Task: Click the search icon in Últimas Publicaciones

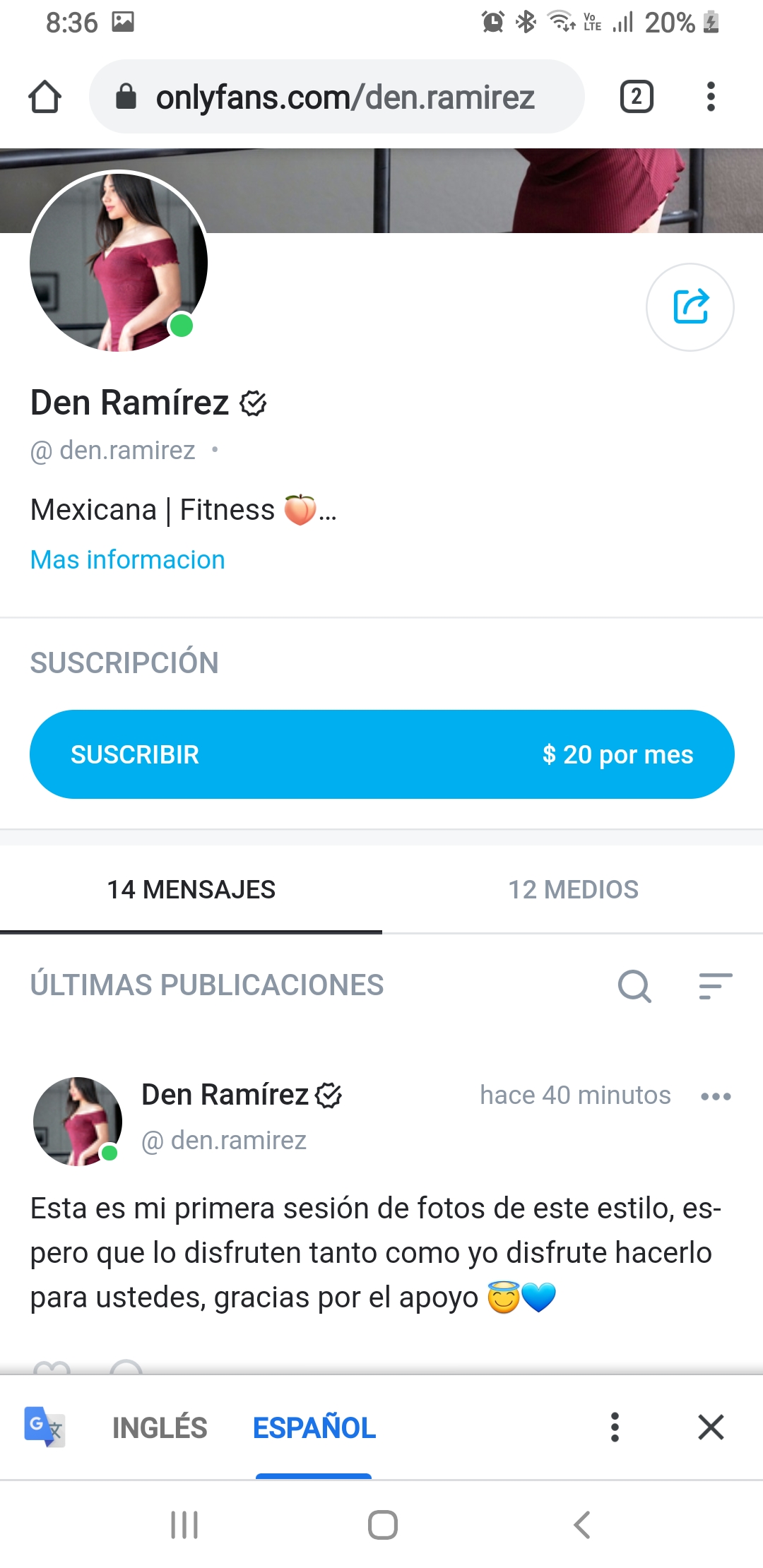Action: pyautogui.click(x=635, y=985)
